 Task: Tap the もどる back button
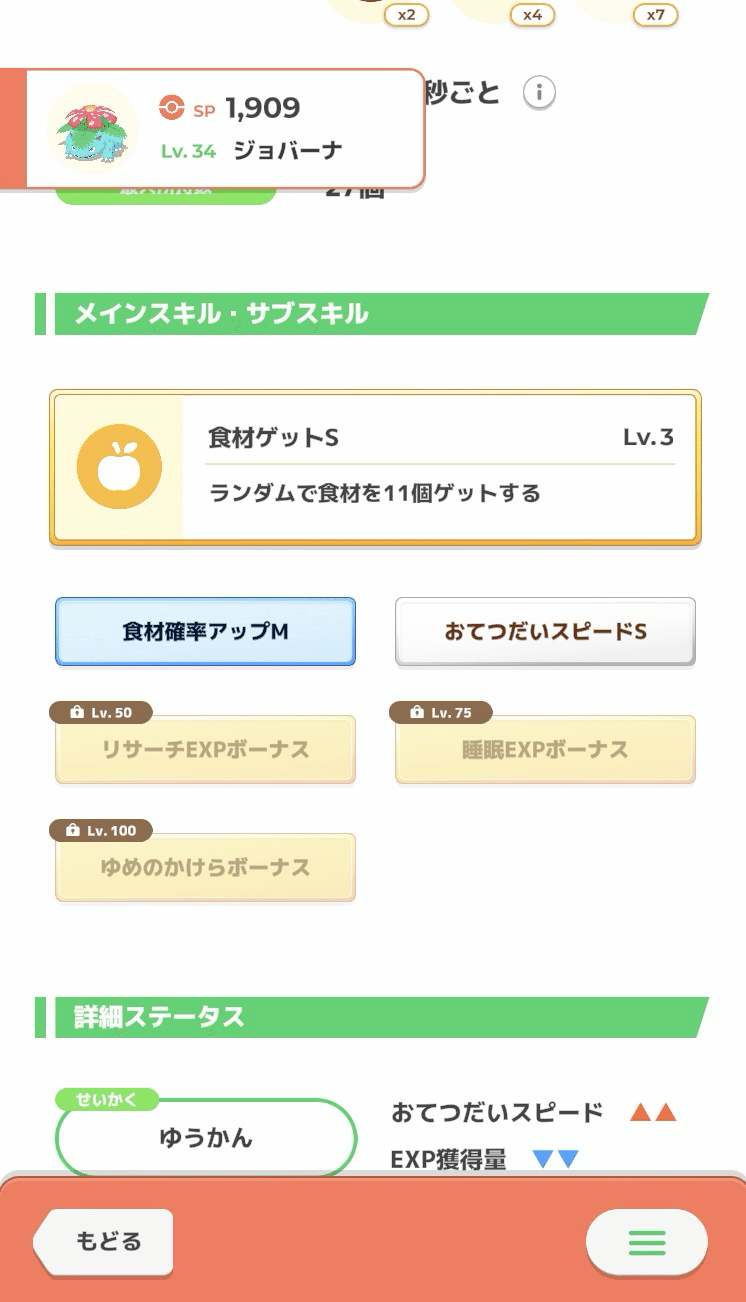(102, 1242)
